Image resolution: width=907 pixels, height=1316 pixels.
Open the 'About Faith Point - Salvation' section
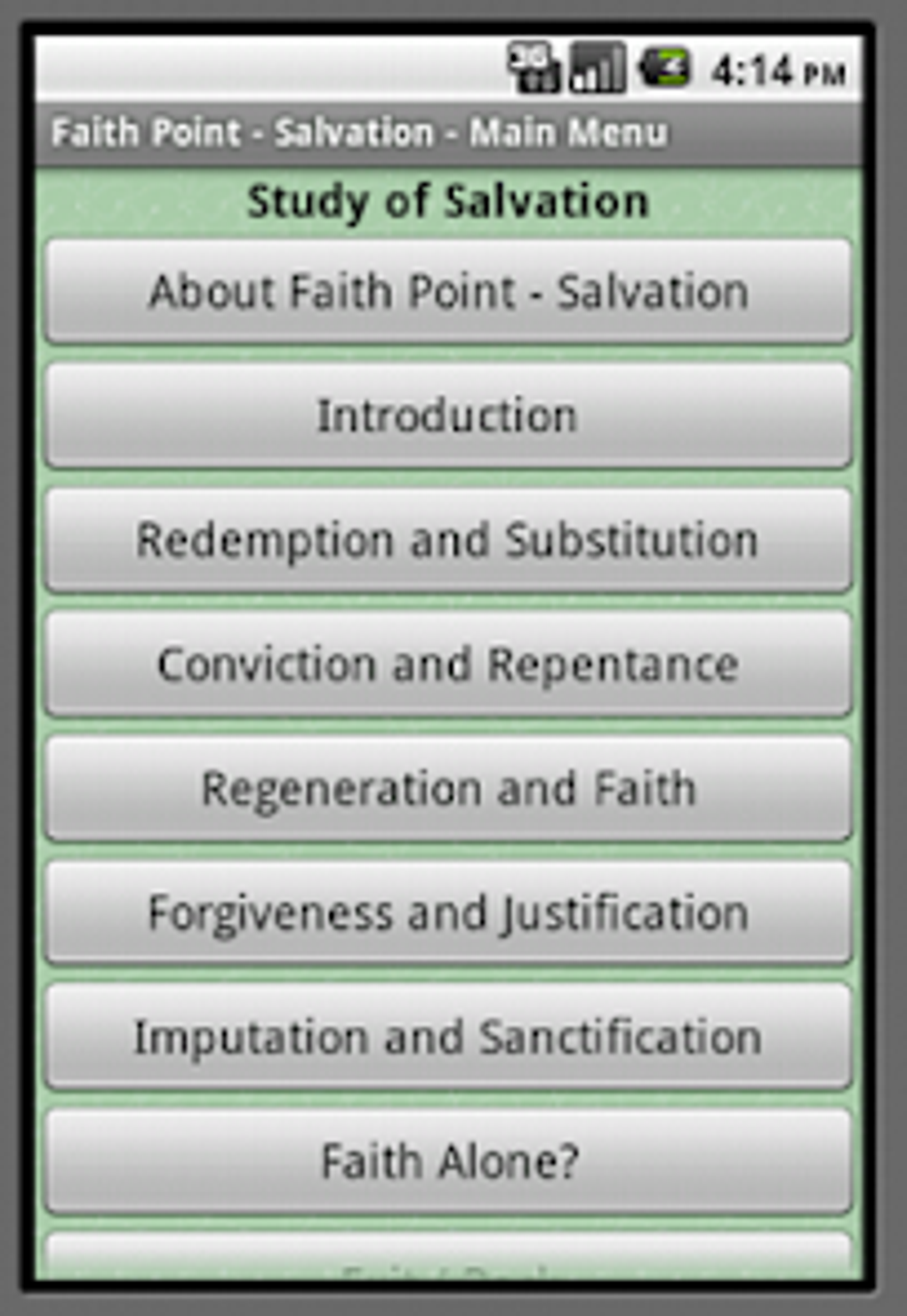[x=449, y=290]
